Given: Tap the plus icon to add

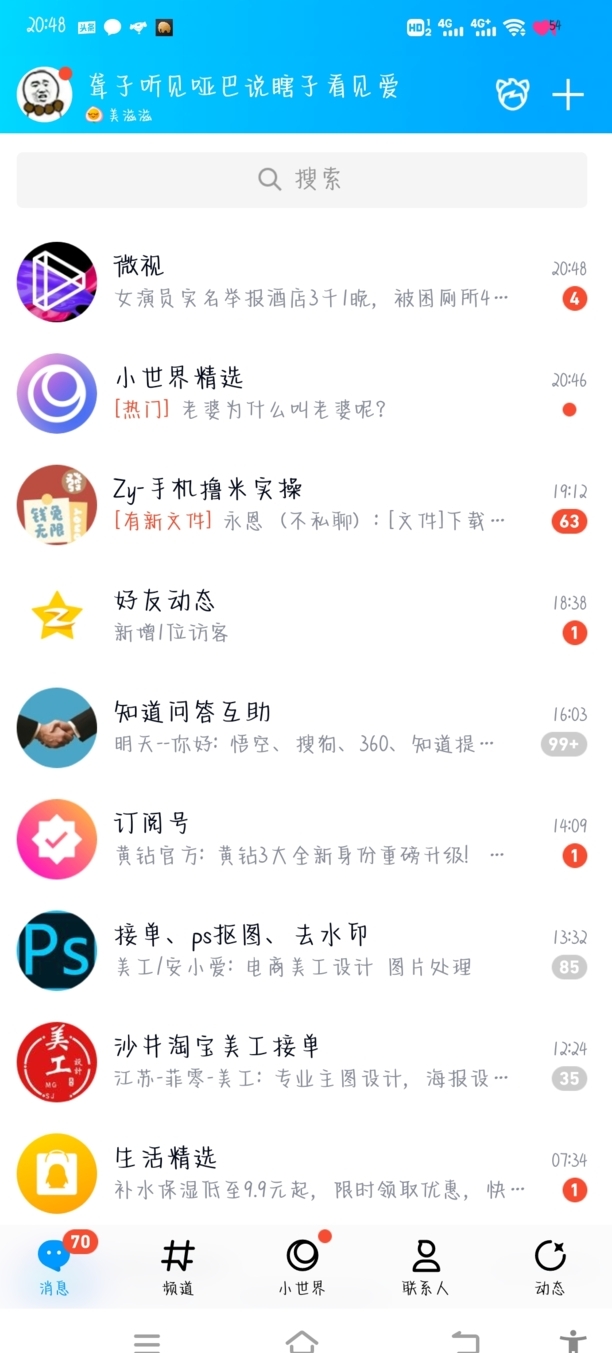Looking at the screenshot, I should coord(568,95).
